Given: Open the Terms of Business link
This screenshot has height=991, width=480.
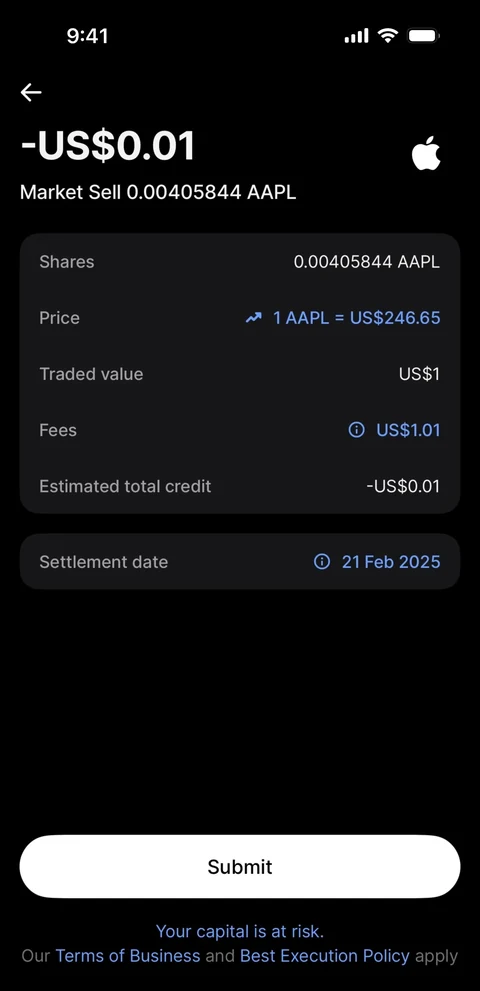Looking at the screenshot, I should tap(128, 956).
